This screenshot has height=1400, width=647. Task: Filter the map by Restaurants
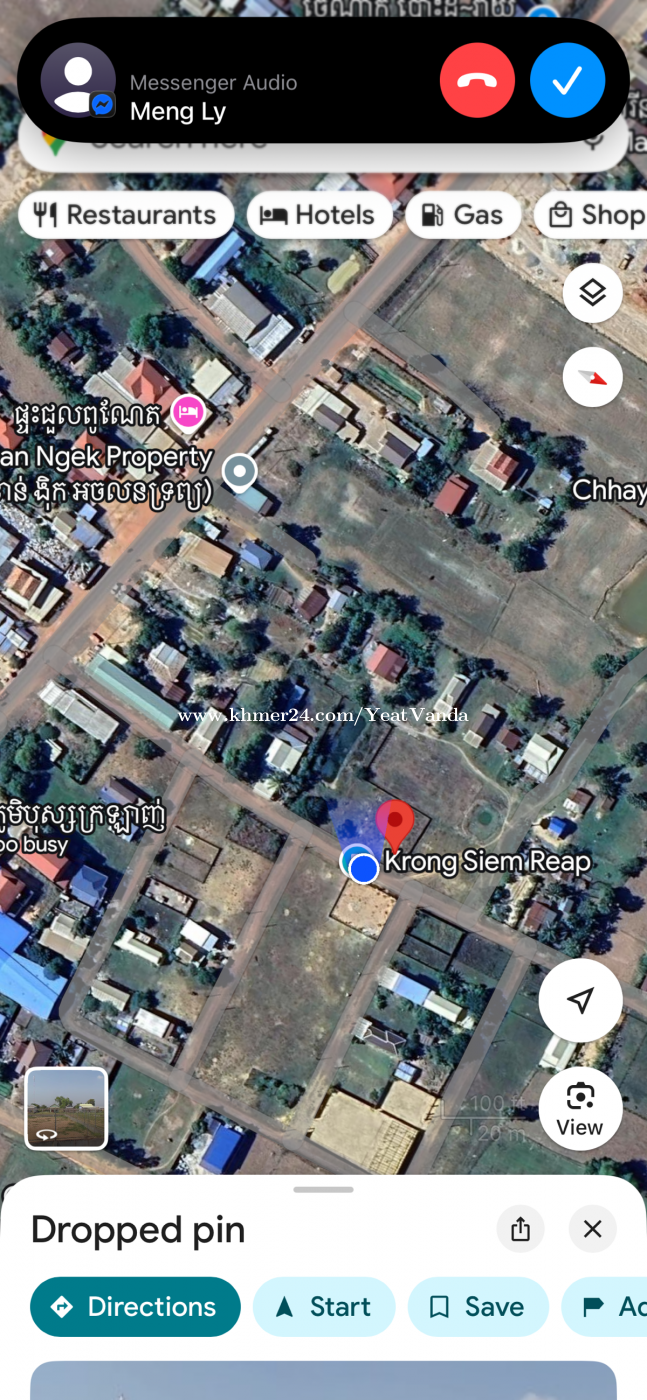(126, 215)
